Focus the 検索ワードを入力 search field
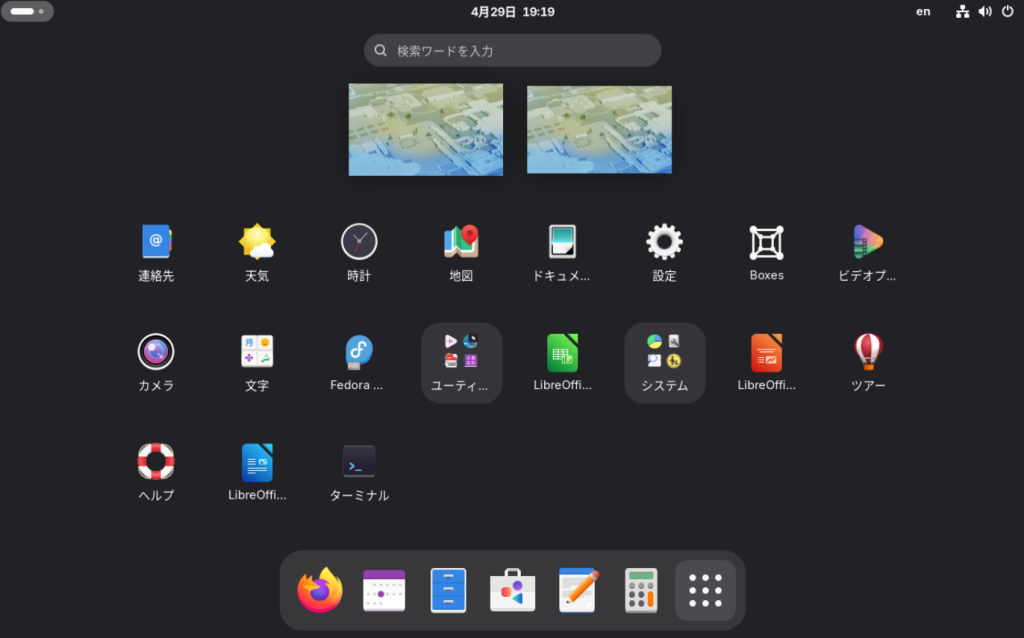Viewport: 1024px width, 638px height. (x=512, y=50)
